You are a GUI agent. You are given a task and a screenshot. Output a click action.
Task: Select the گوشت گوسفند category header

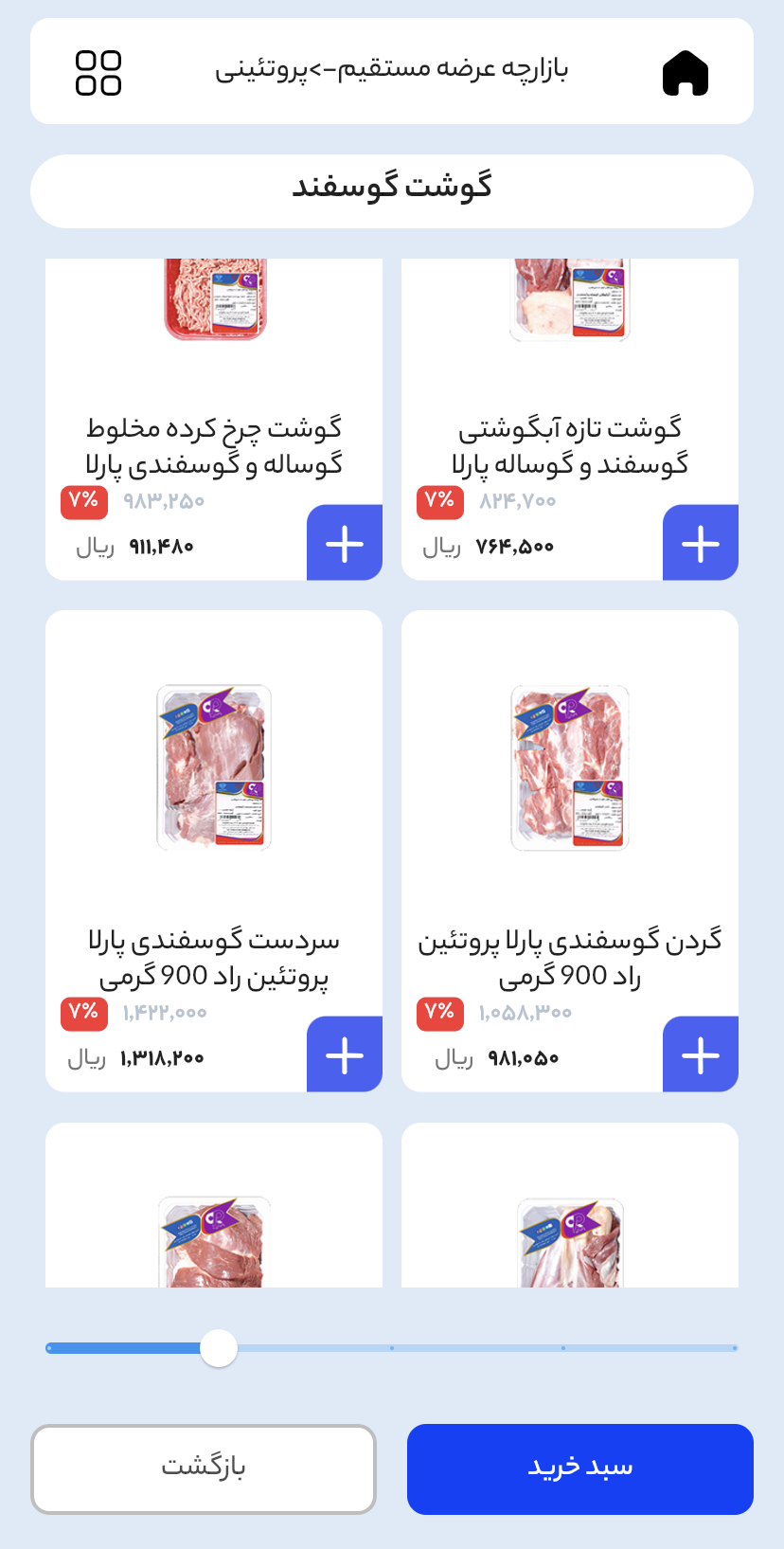(x=392, y=190)
